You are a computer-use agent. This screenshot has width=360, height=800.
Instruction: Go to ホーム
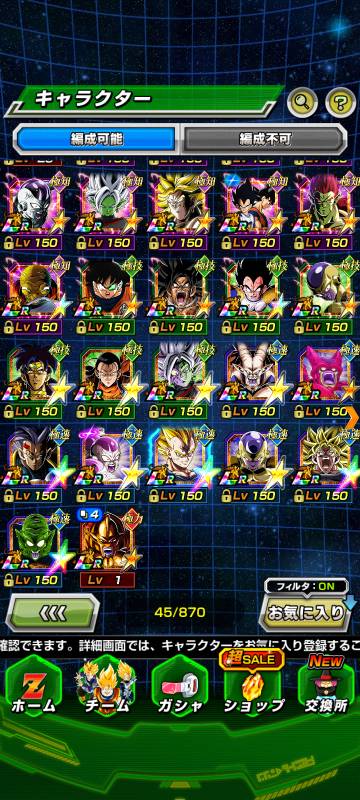pyautogui.click(x=33, y=692)
